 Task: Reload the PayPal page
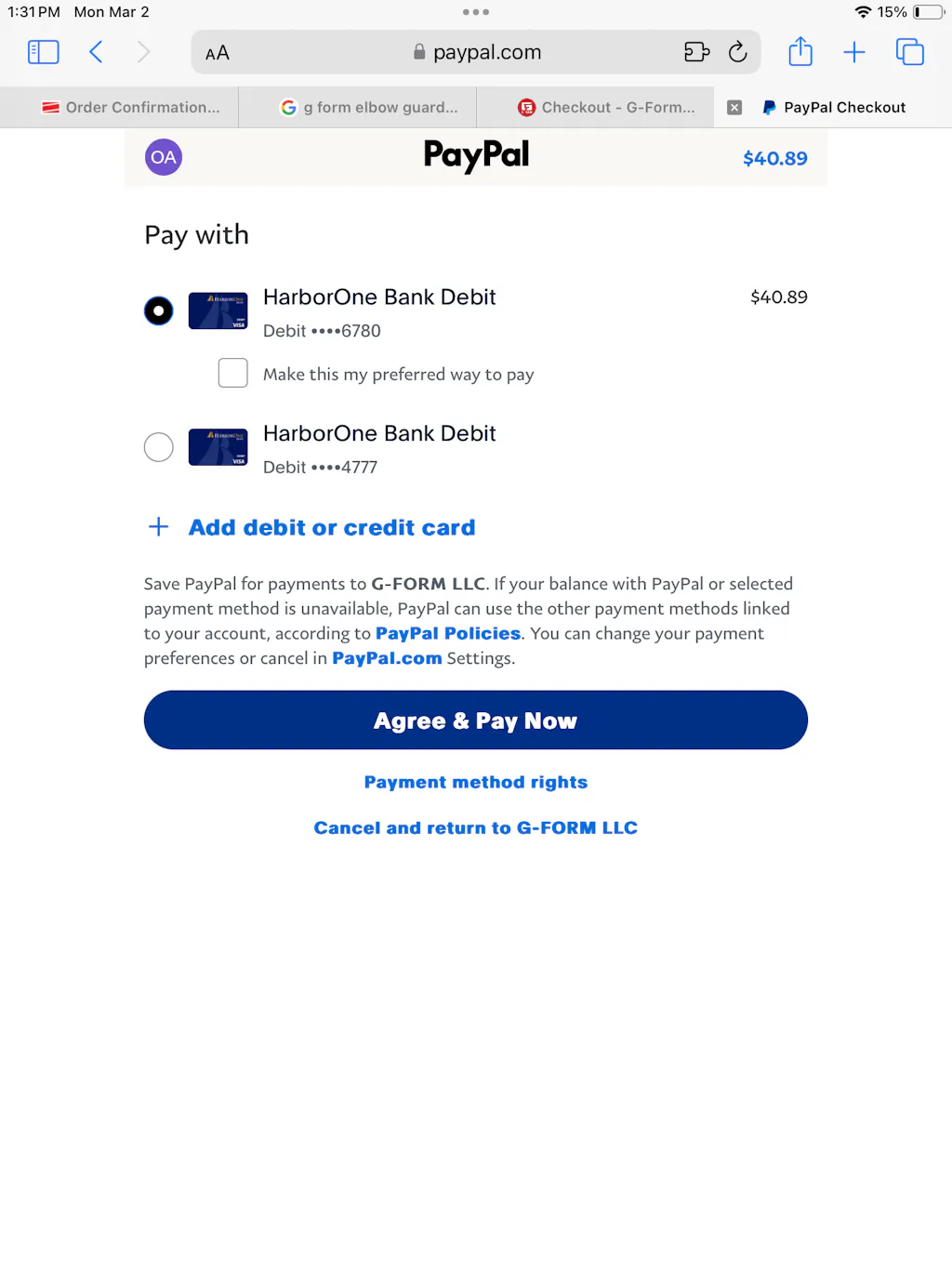tap(737, 52)
